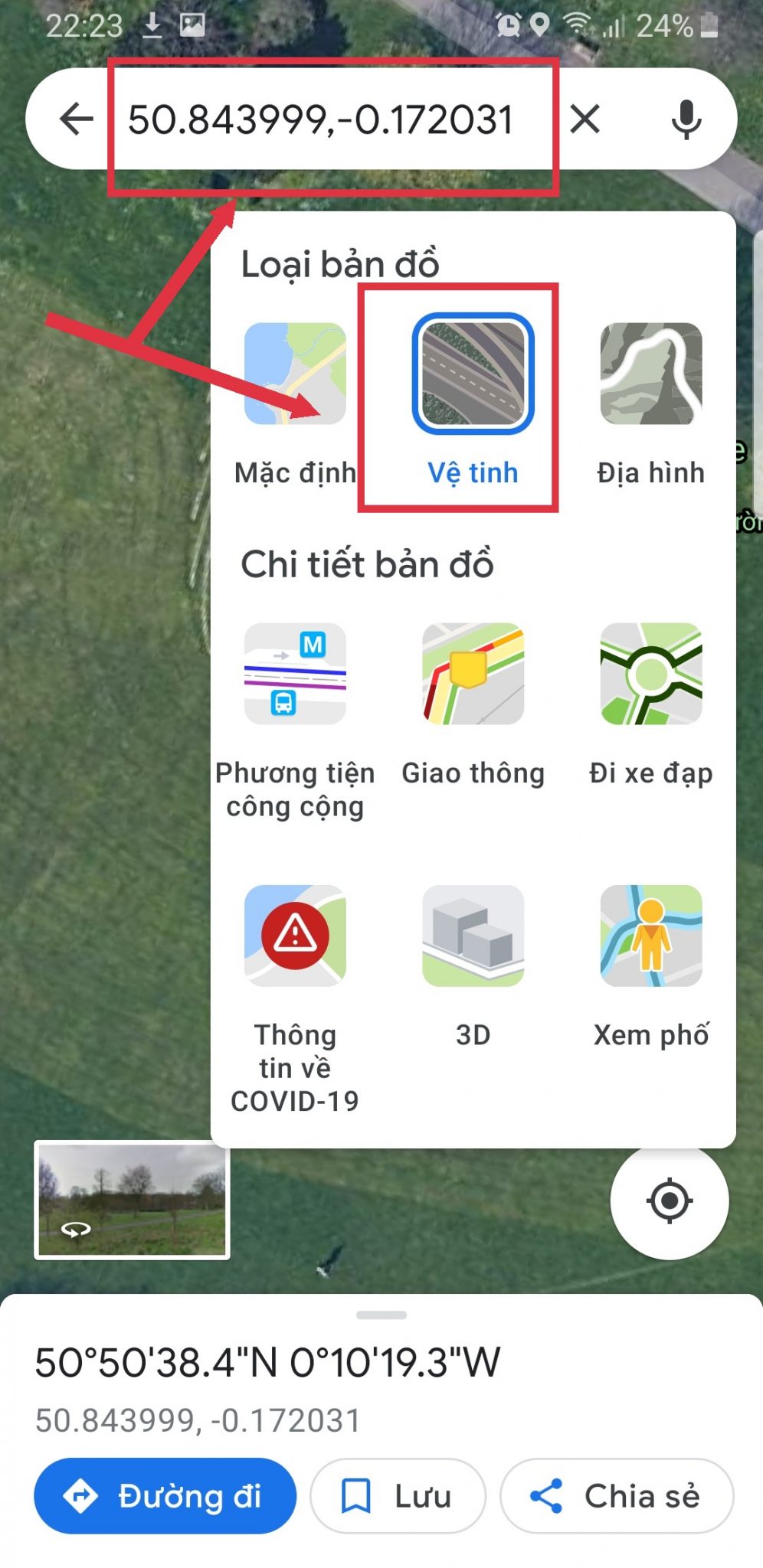The image size is (763, 1568).
Task: Switch map type to Mặc định
Action: pyautogui.click(x=295, y=374)
